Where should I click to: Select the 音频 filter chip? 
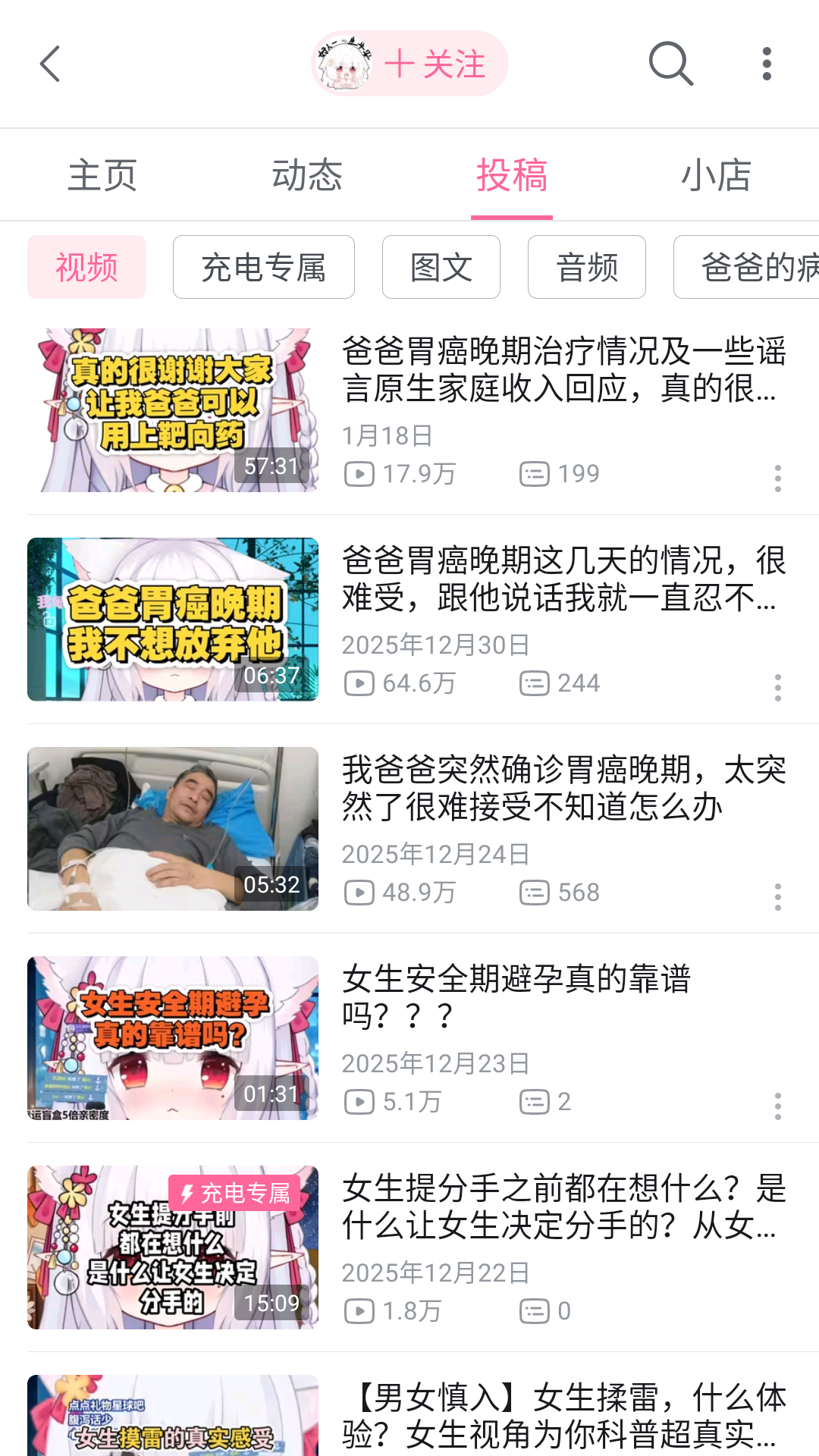(587, 267)
